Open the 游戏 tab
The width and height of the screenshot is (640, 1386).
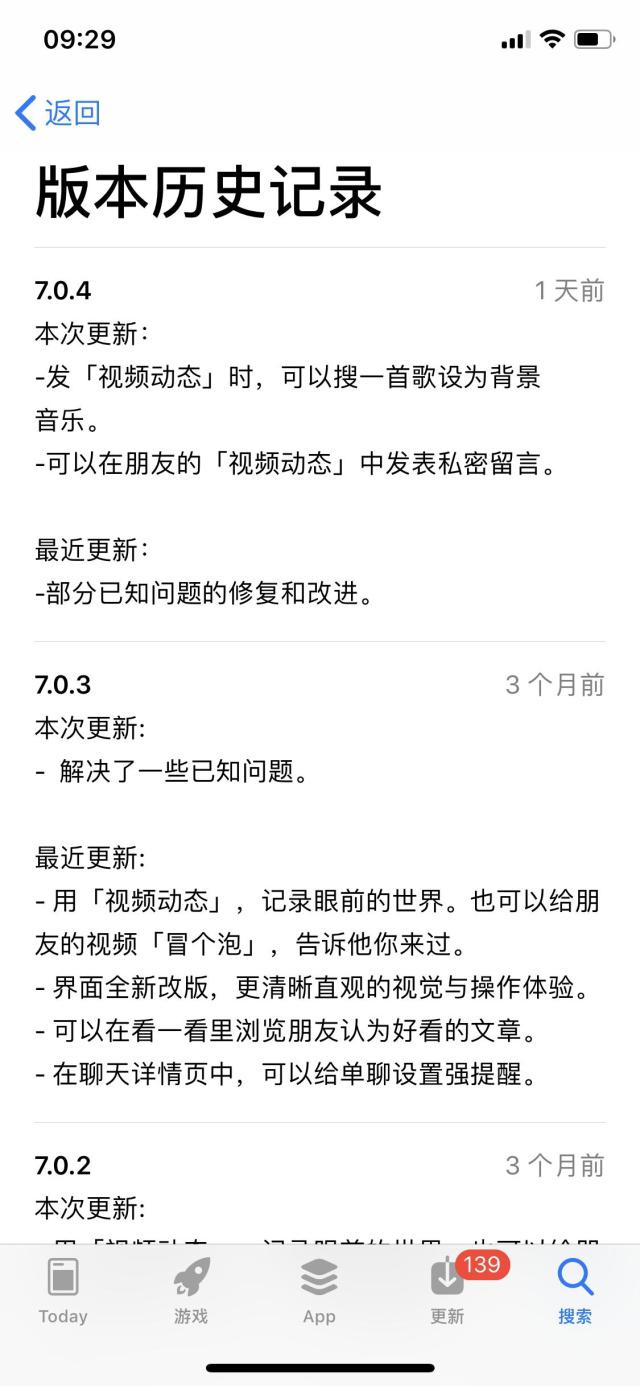pos(191,1290)
